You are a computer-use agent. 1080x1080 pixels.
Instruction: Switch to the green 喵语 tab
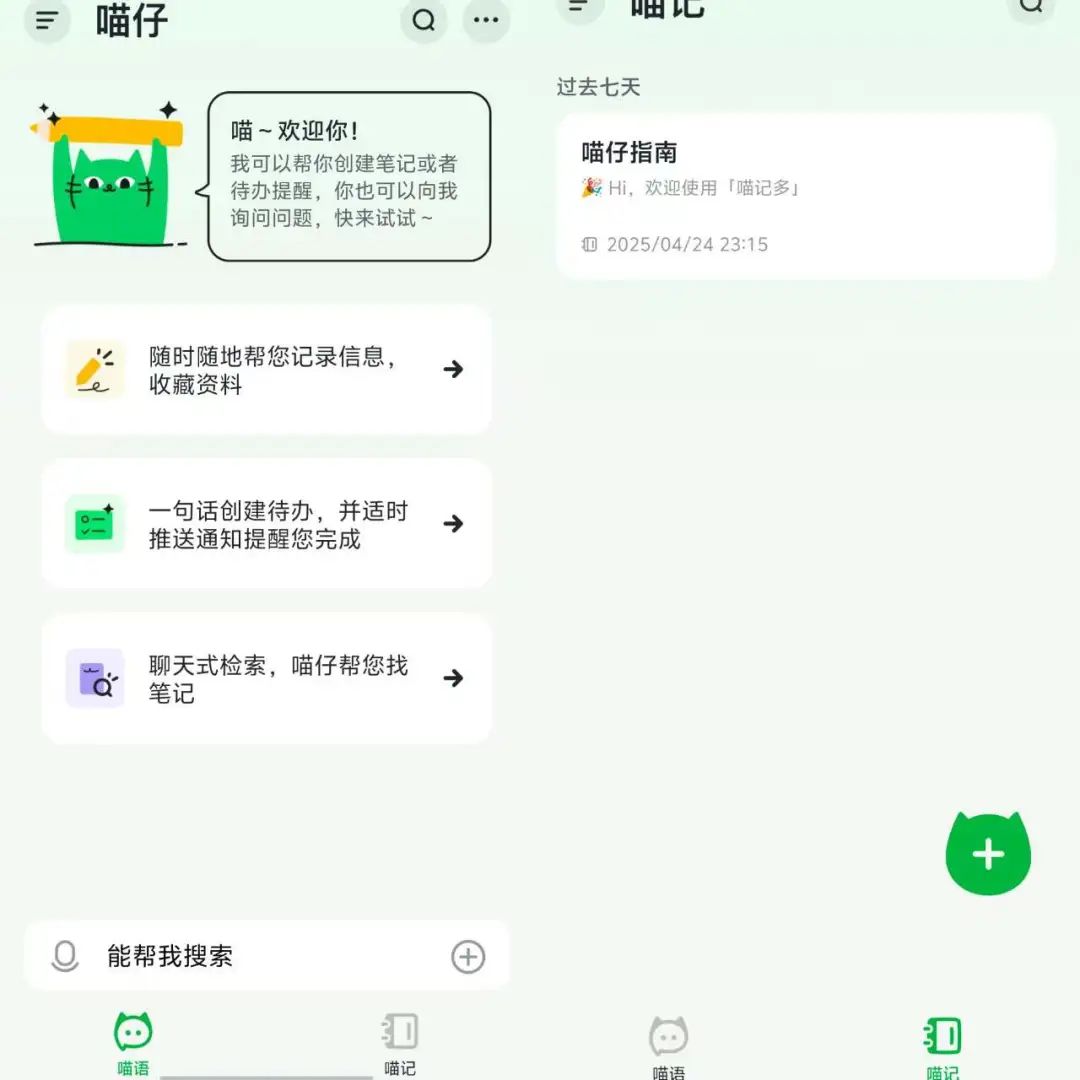(x=133, y=1043)
